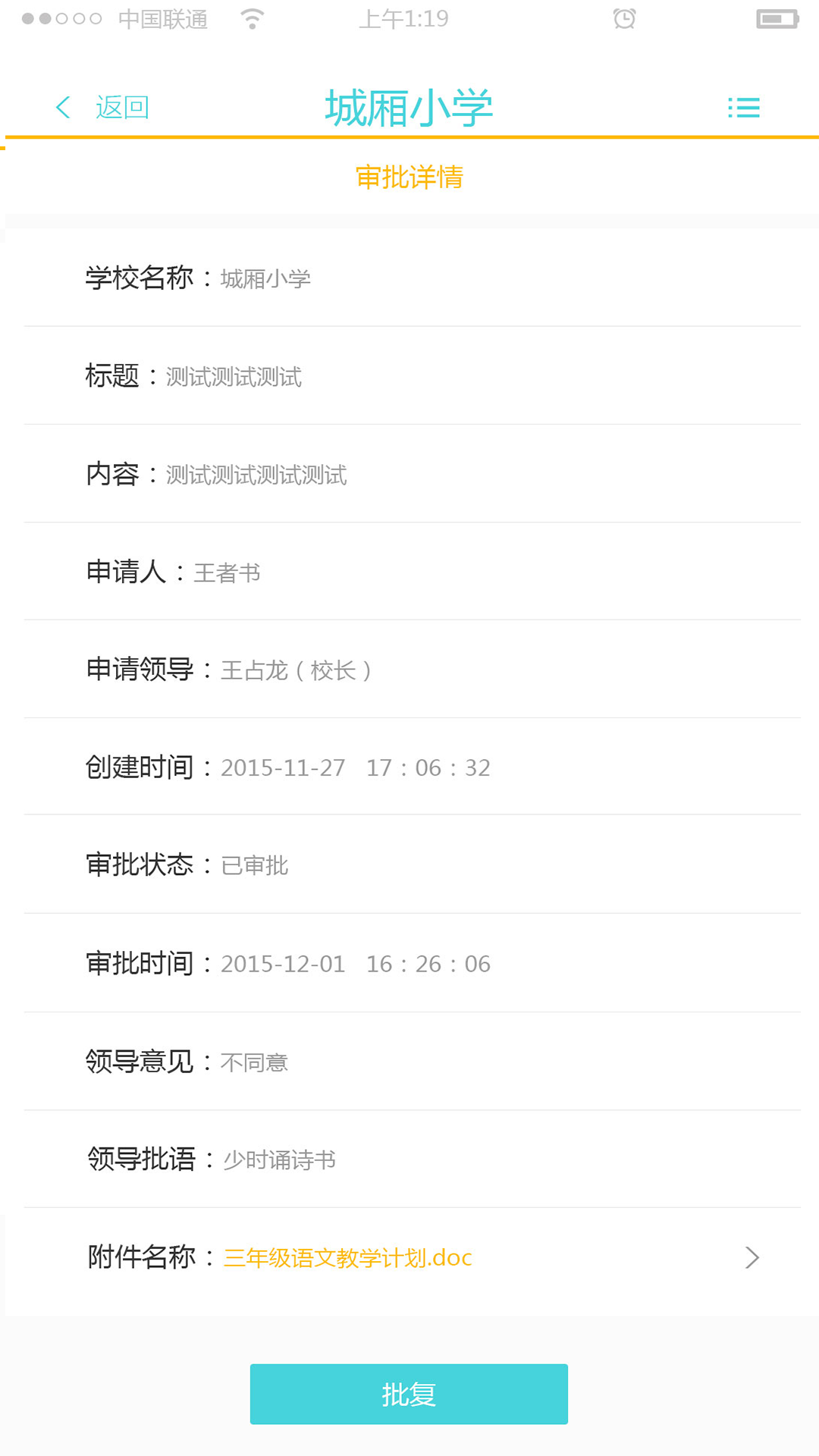819x1456 pixels.
Task: Open the list menu icon
Action: pyautogui.click(x=743, y=108)
